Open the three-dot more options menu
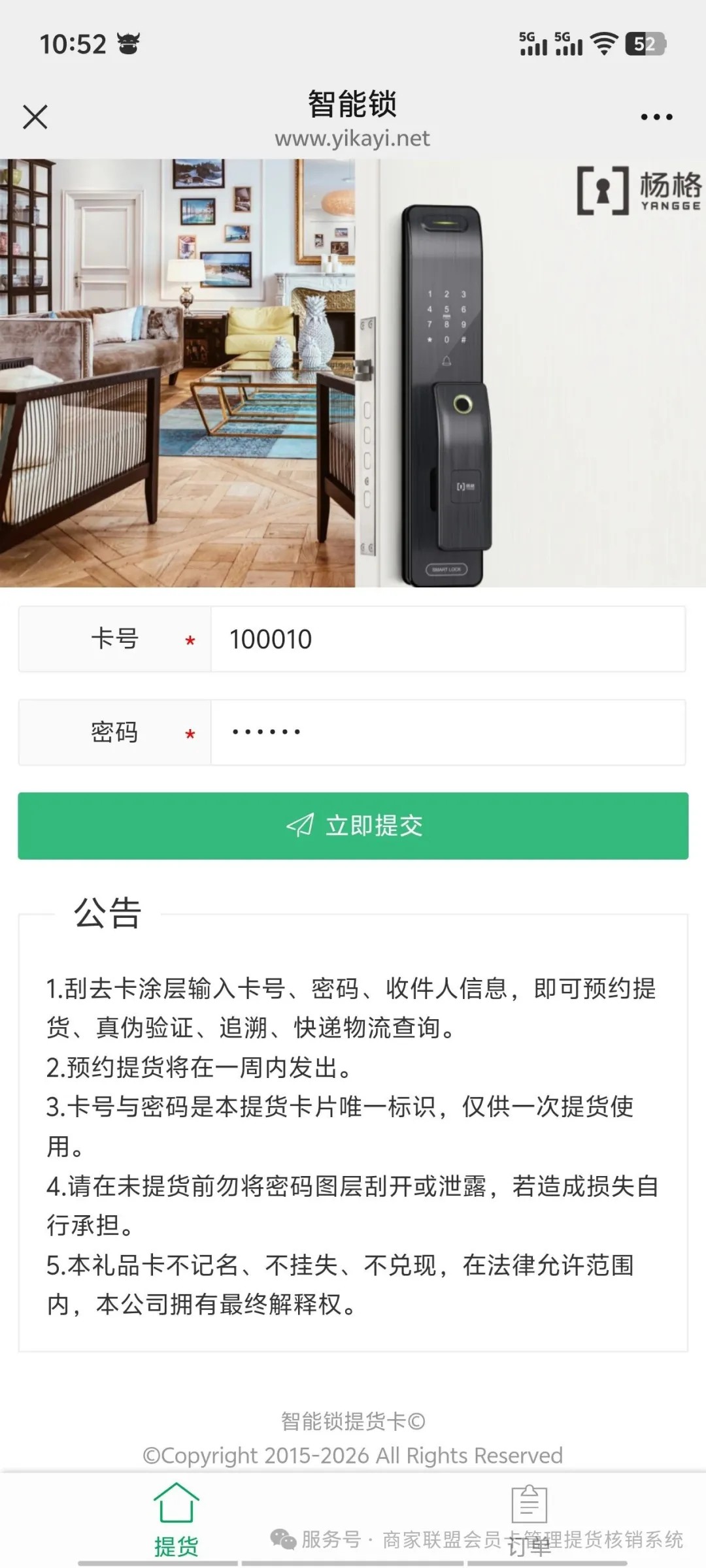Screen dimensions: 706x1568 656,118
